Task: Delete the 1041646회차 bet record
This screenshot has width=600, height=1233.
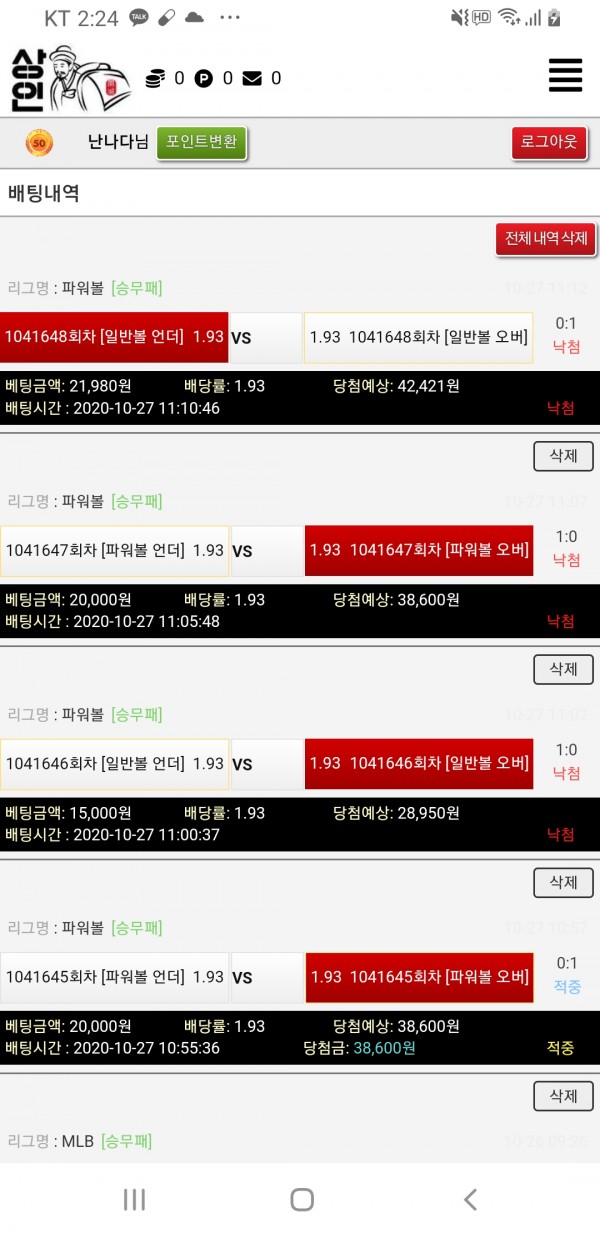Action: [563, 882]
